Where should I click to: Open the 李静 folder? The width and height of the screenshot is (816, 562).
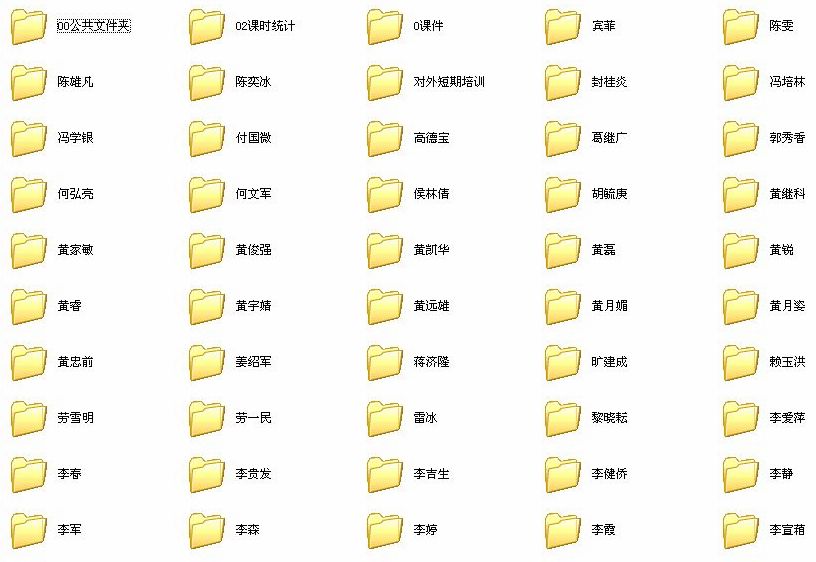tap(741, 475)
